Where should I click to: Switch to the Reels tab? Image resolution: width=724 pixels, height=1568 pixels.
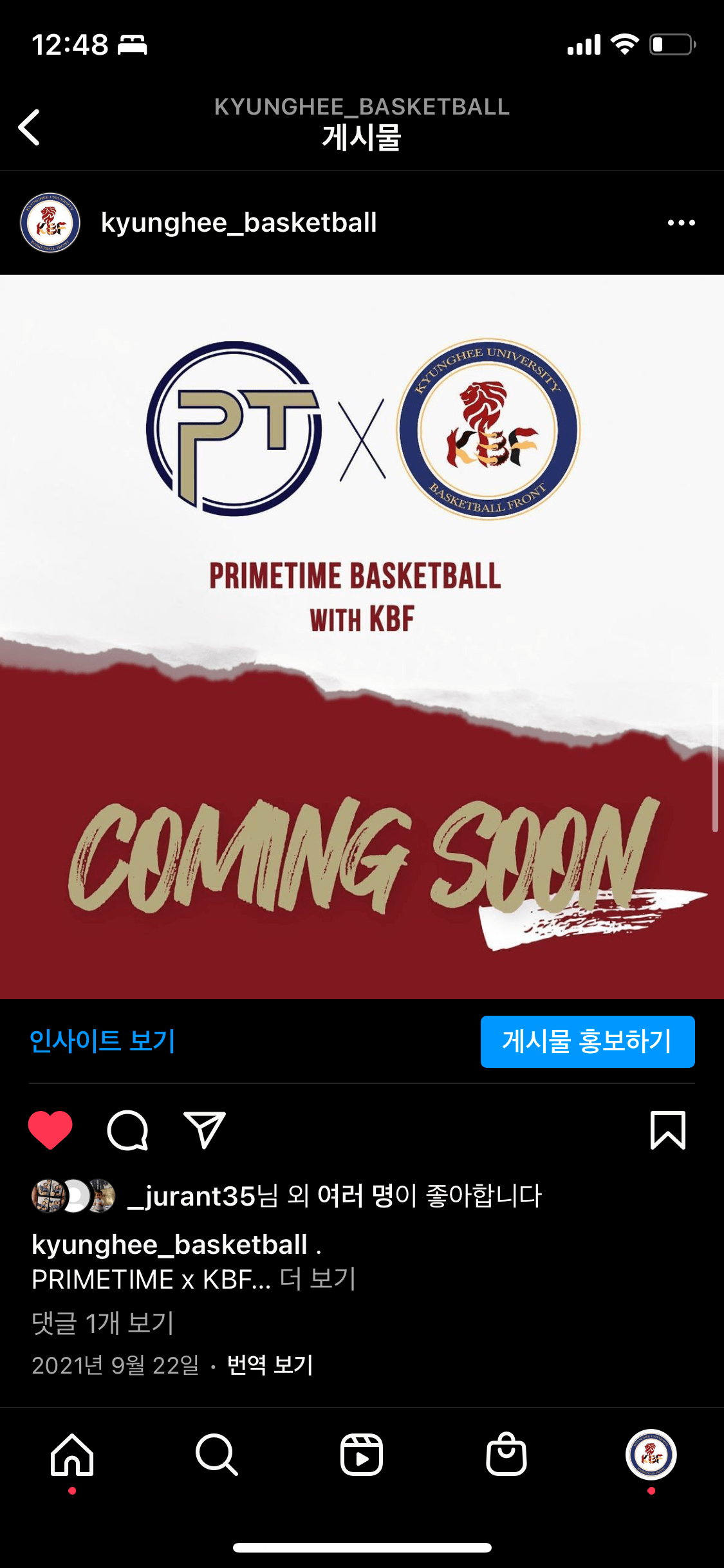[x=362, y=1455]
